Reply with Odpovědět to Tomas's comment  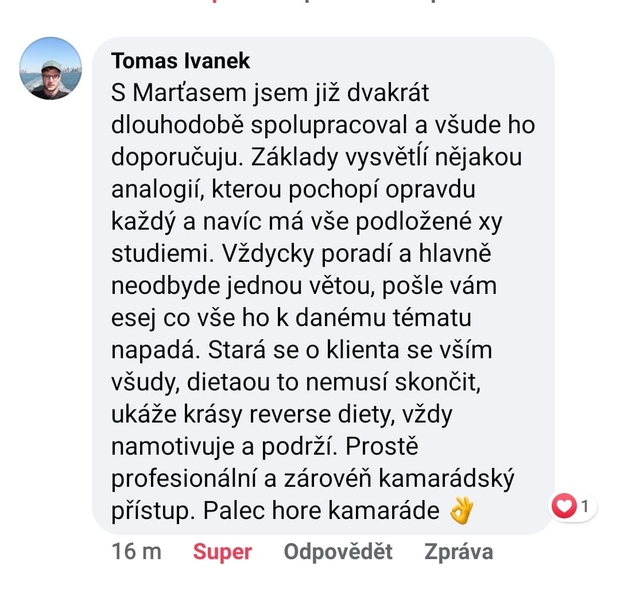(338, 551)
